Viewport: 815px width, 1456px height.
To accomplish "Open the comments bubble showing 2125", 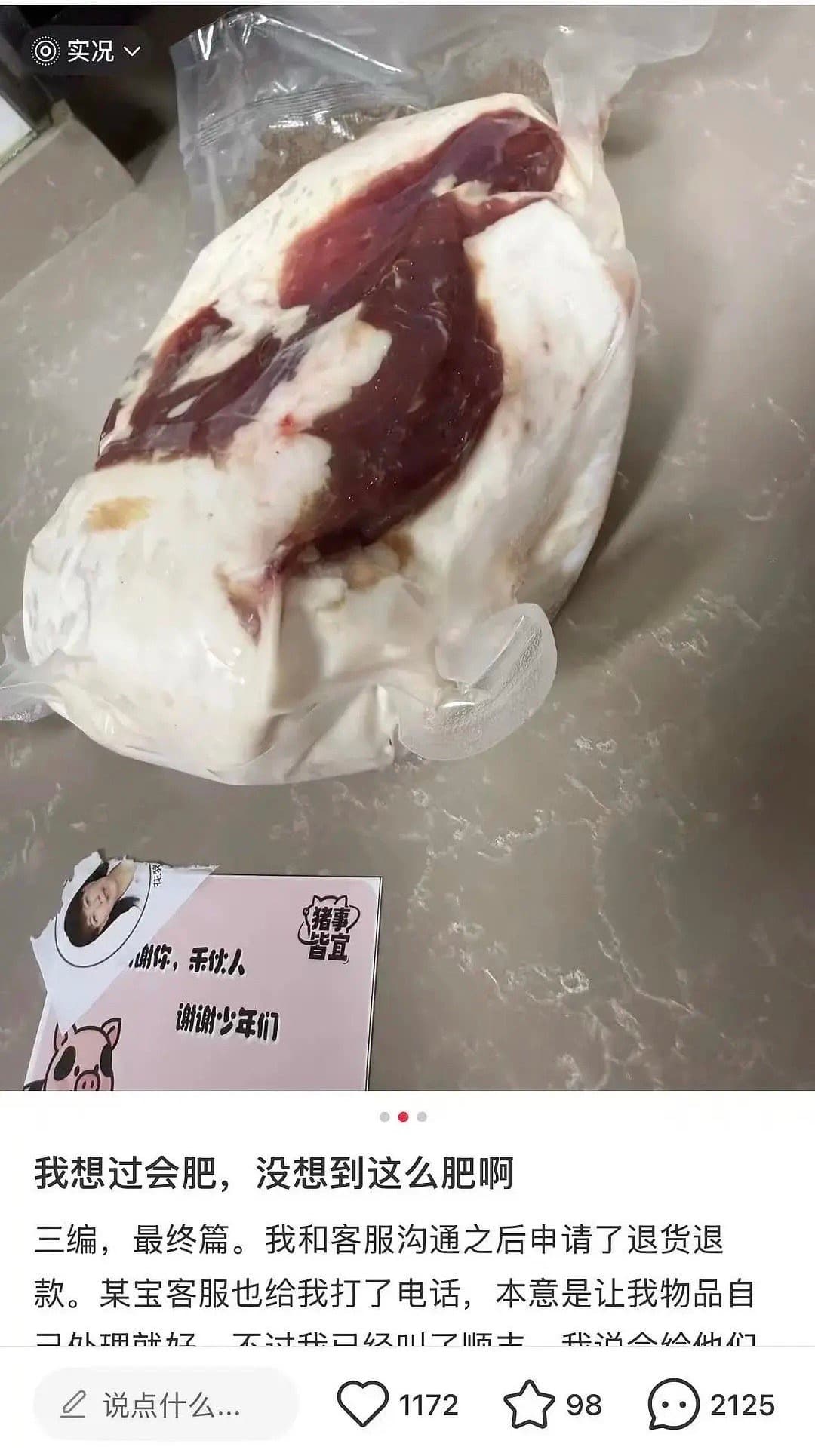I will 674,1405.
